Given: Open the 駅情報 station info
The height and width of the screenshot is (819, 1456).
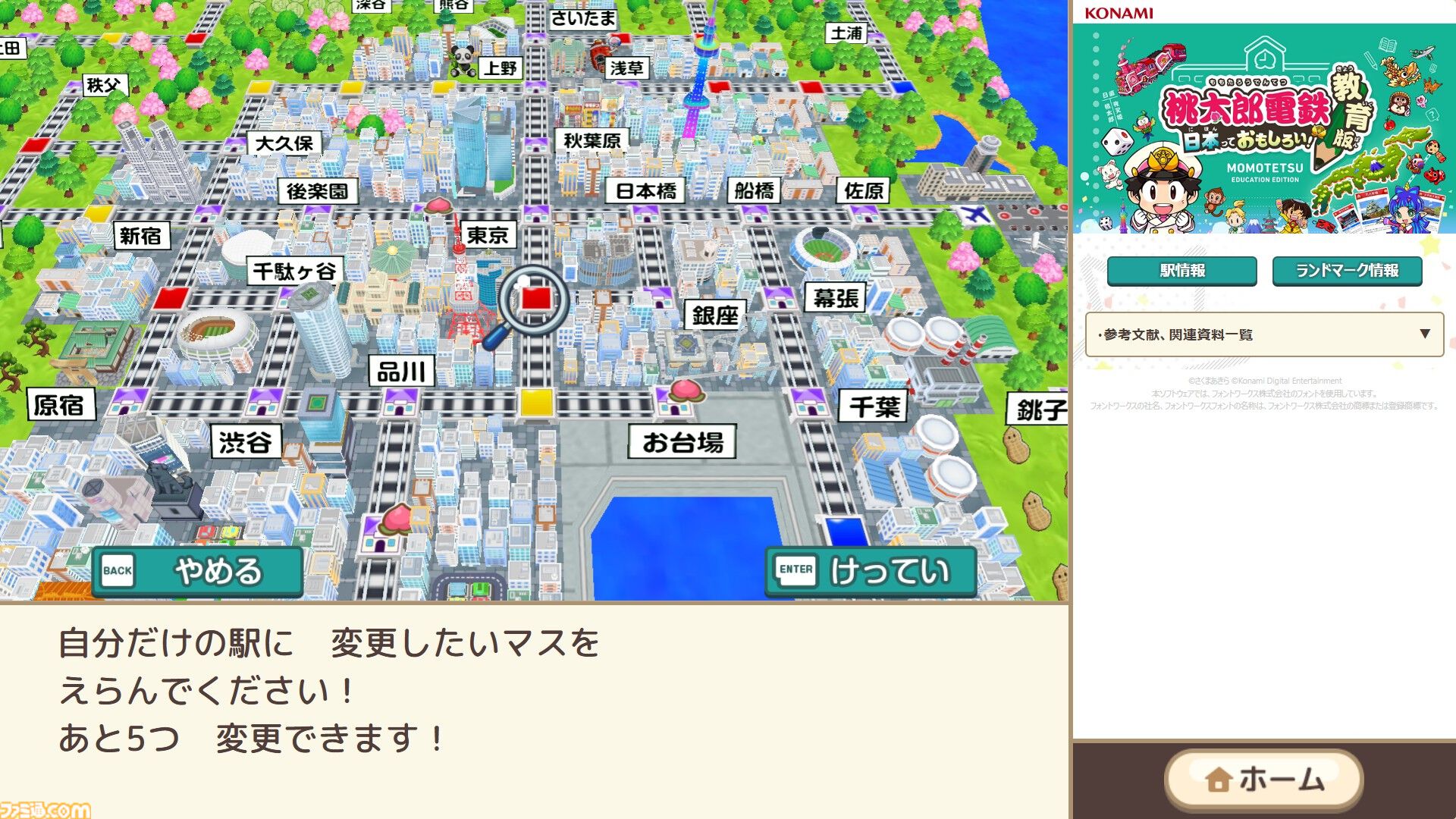Looking at the screenshot, I should 1181,271.
